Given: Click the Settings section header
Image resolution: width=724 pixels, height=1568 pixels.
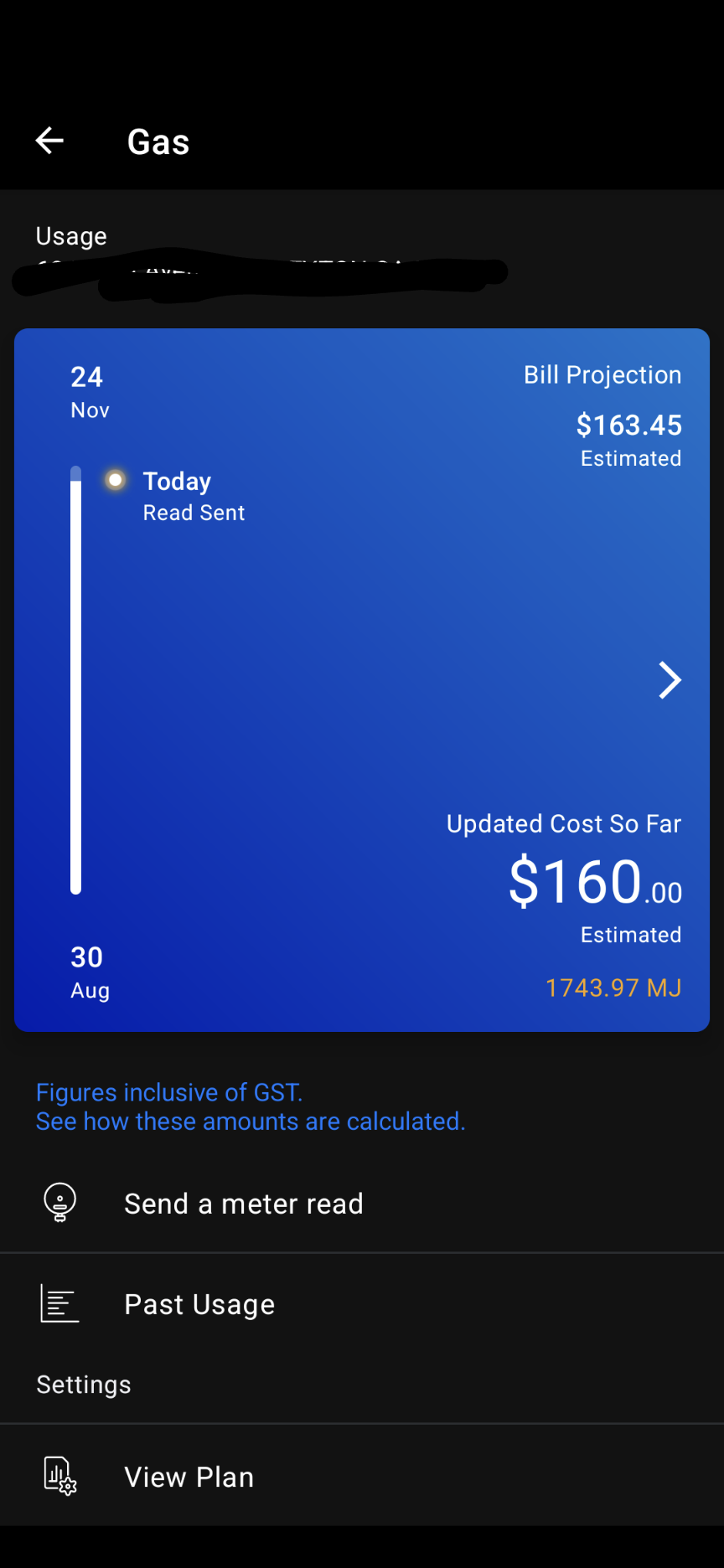Looking at the screenshot, I should 83,1384.
